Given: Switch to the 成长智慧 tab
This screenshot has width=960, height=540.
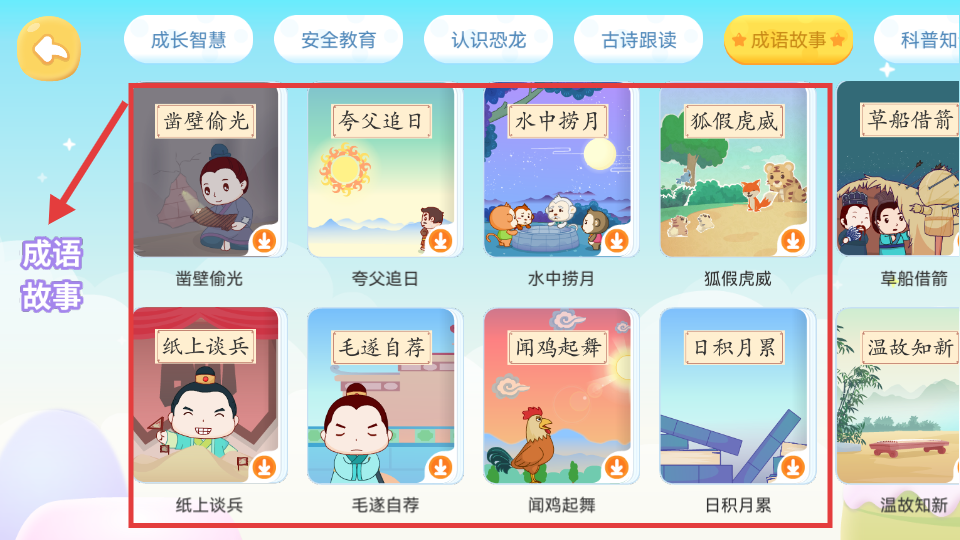Looking at the screenshot, I should tap(188, 41).
